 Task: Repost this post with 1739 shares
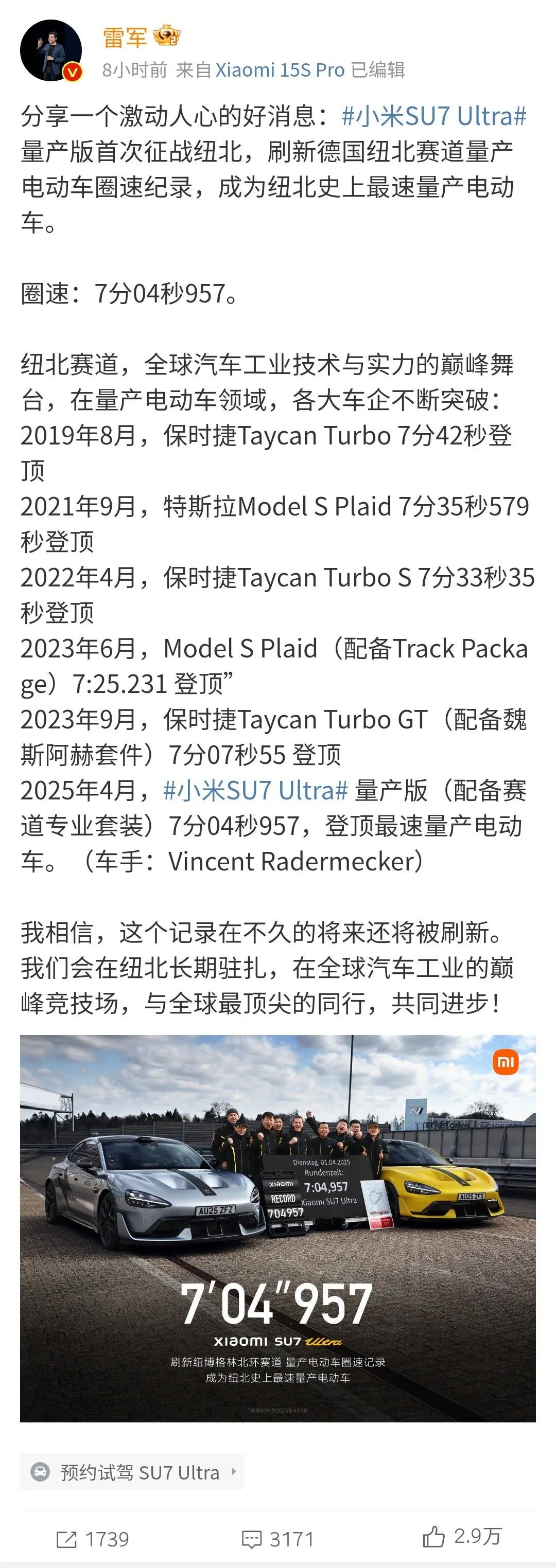pyautogui.click(x=93, y=1539)
